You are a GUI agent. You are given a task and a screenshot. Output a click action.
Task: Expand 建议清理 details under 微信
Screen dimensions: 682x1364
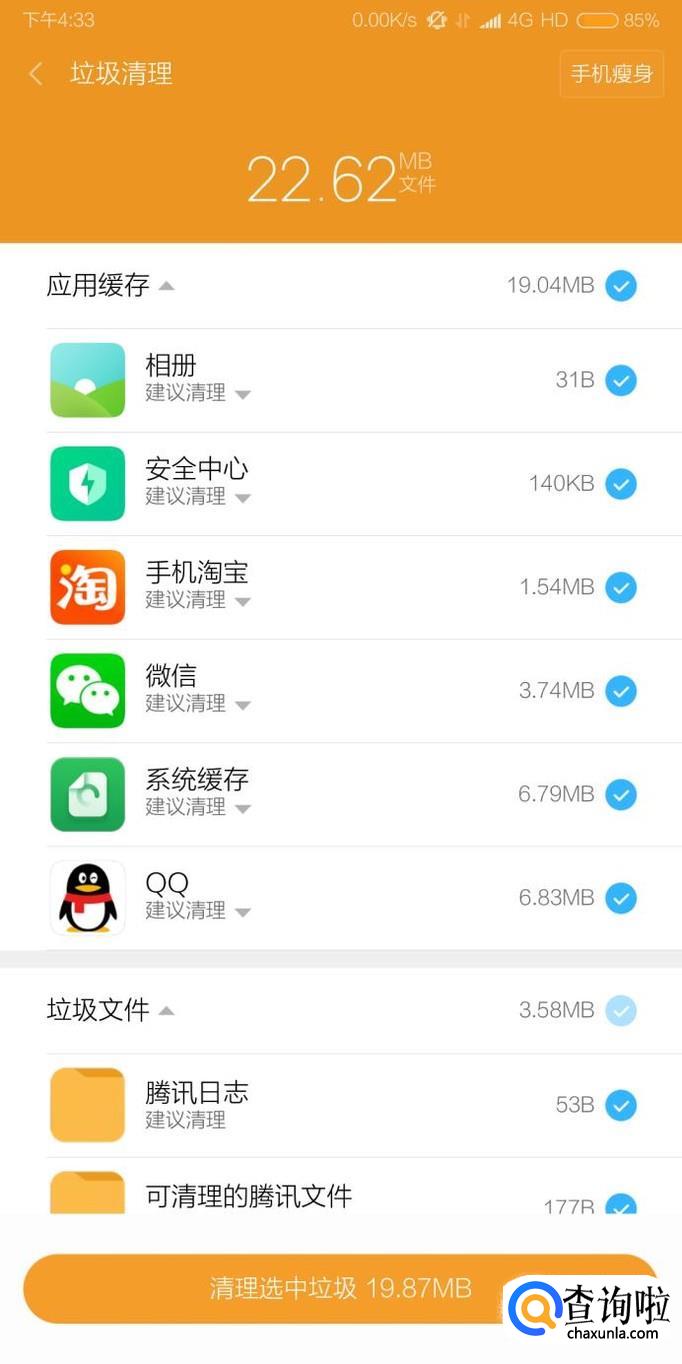[242, 705]
